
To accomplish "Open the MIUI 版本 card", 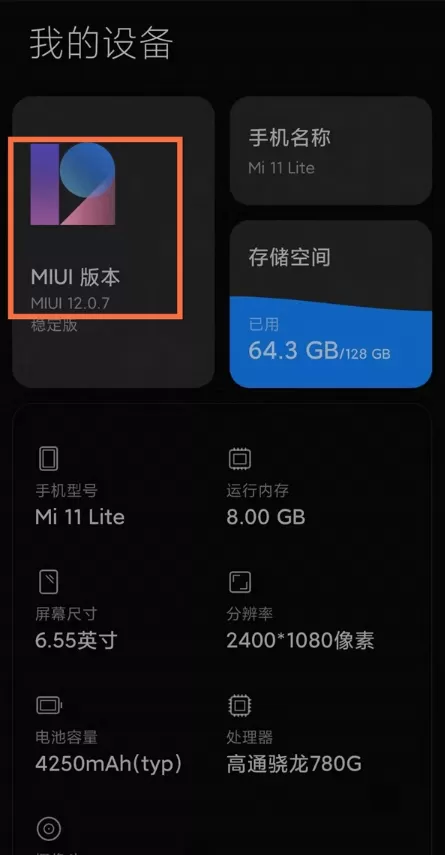I will tap(113, 242).
